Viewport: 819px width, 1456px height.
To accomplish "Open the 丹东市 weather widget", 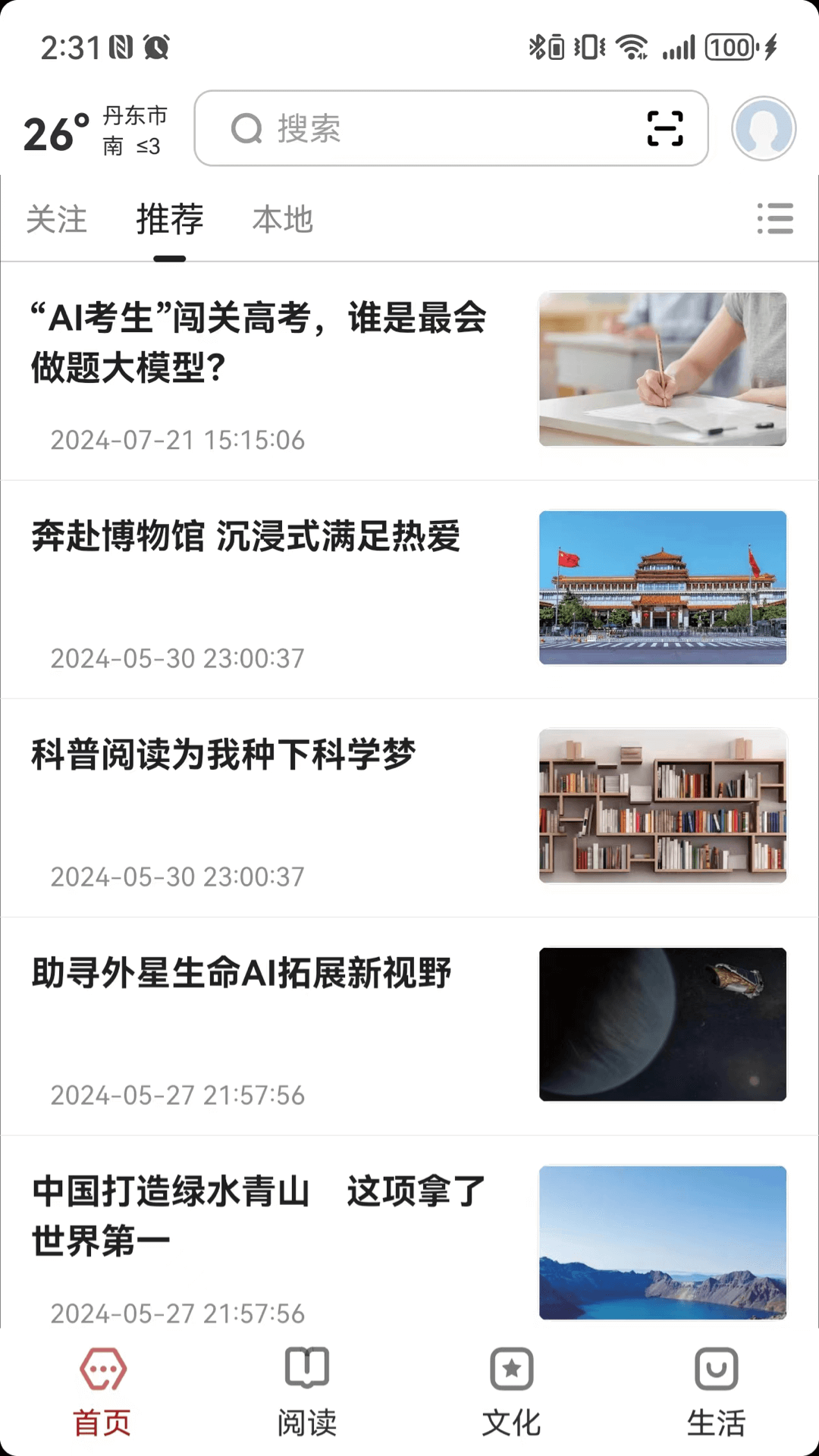I will point(96,131).
